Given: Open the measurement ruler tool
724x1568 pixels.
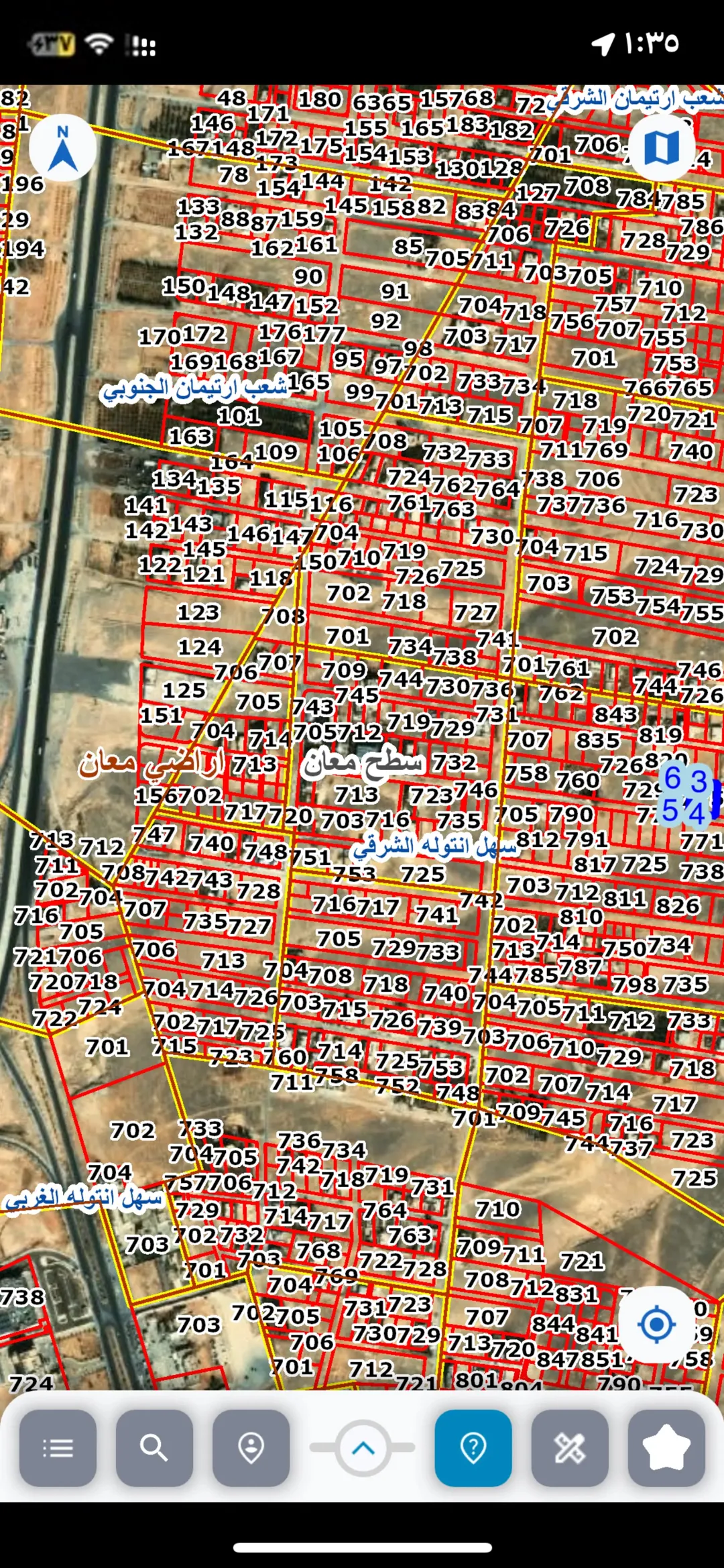Looking at the screenshot, I should pyautogui.click(x=570, y=1448).
